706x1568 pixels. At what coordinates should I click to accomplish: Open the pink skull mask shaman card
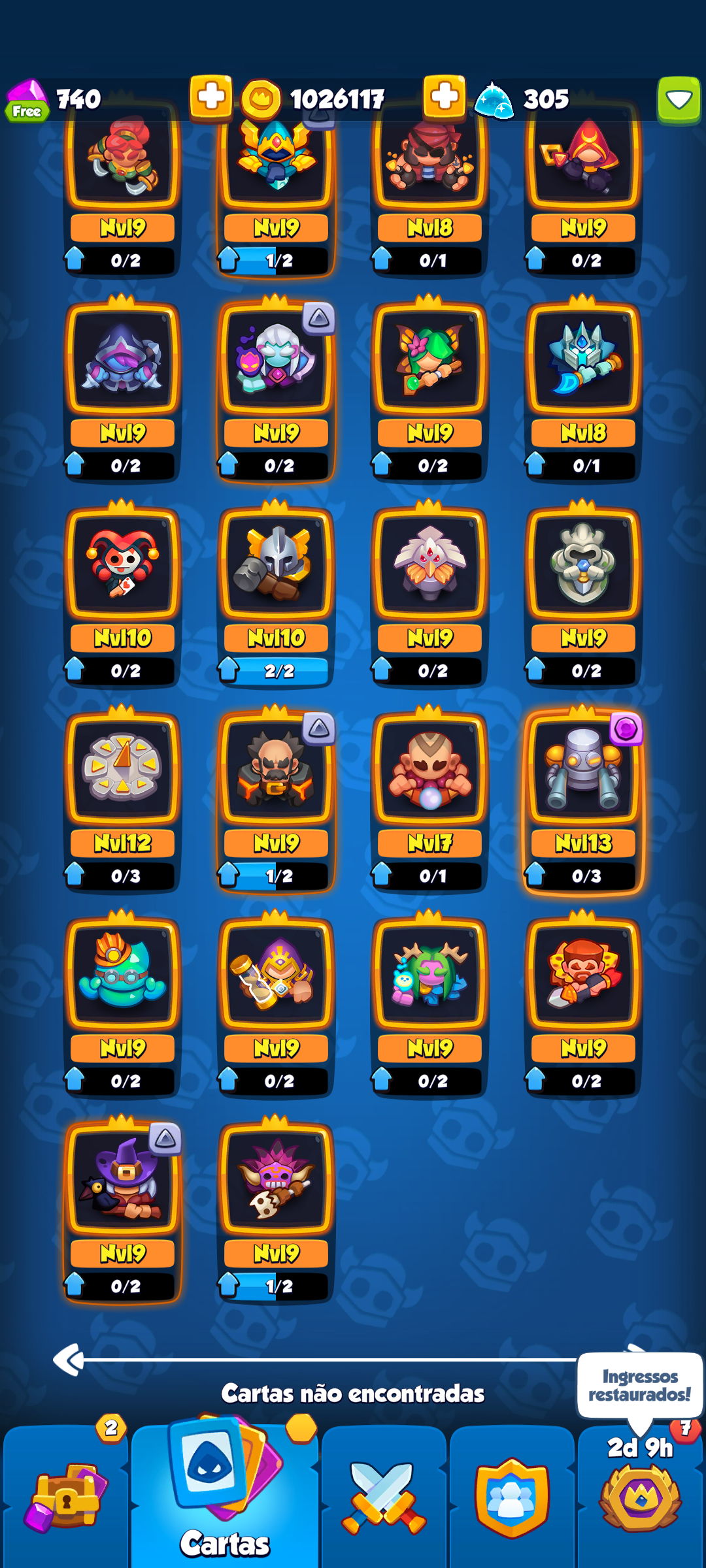[276, 1181]
